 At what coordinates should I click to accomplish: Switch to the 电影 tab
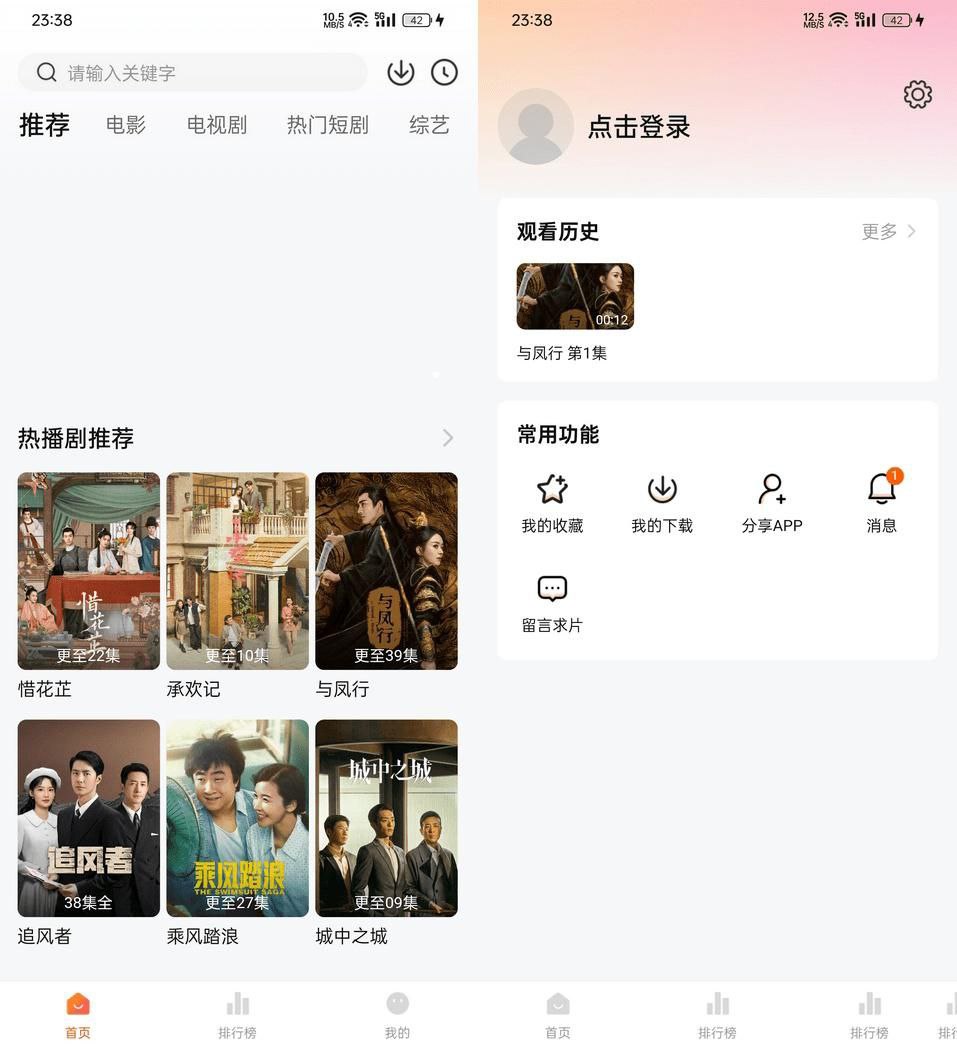tap(125, 126)
